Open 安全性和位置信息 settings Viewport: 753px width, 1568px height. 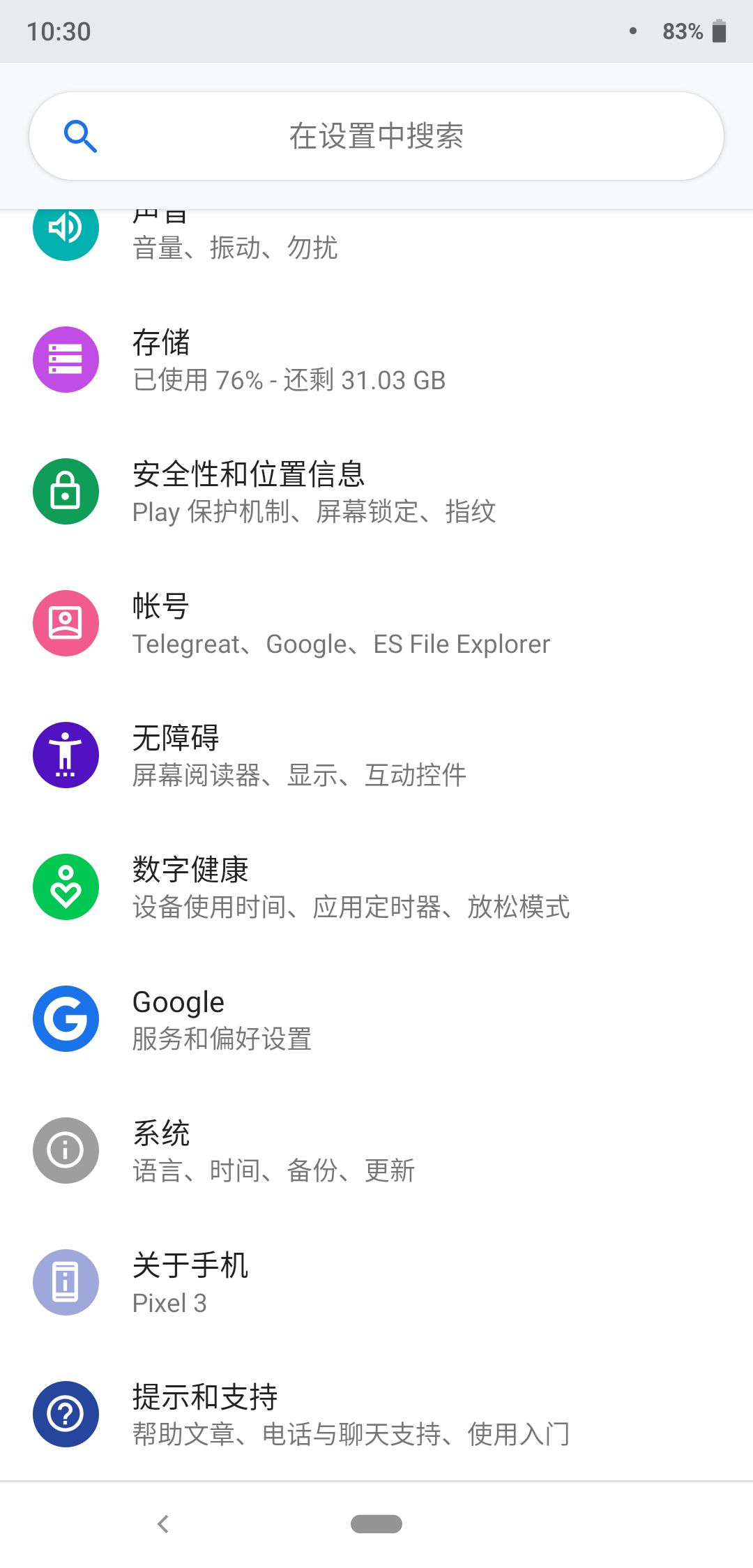click(376, 492)
